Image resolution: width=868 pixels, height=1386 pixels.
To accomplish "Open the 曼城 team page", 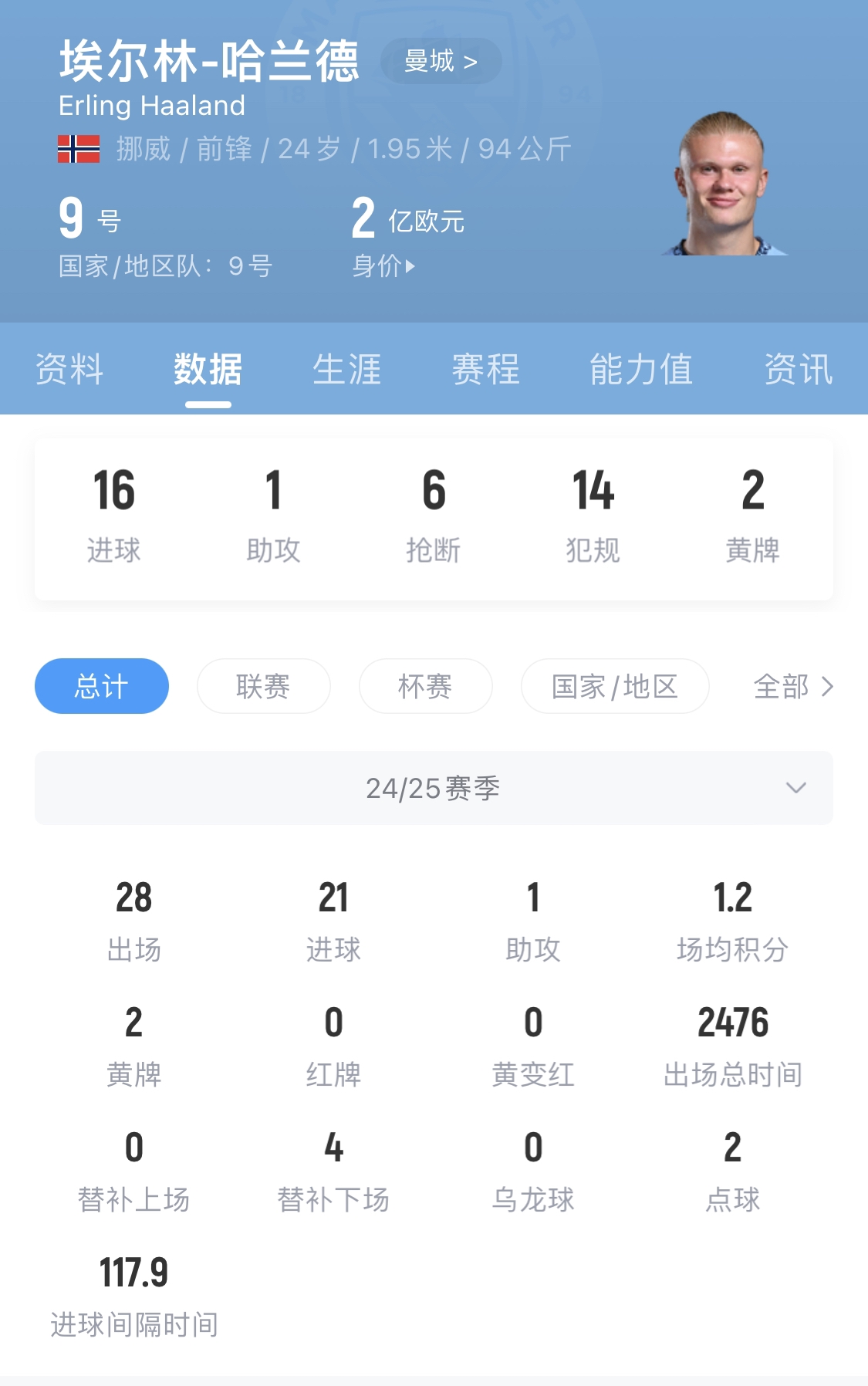I will 441,61.
